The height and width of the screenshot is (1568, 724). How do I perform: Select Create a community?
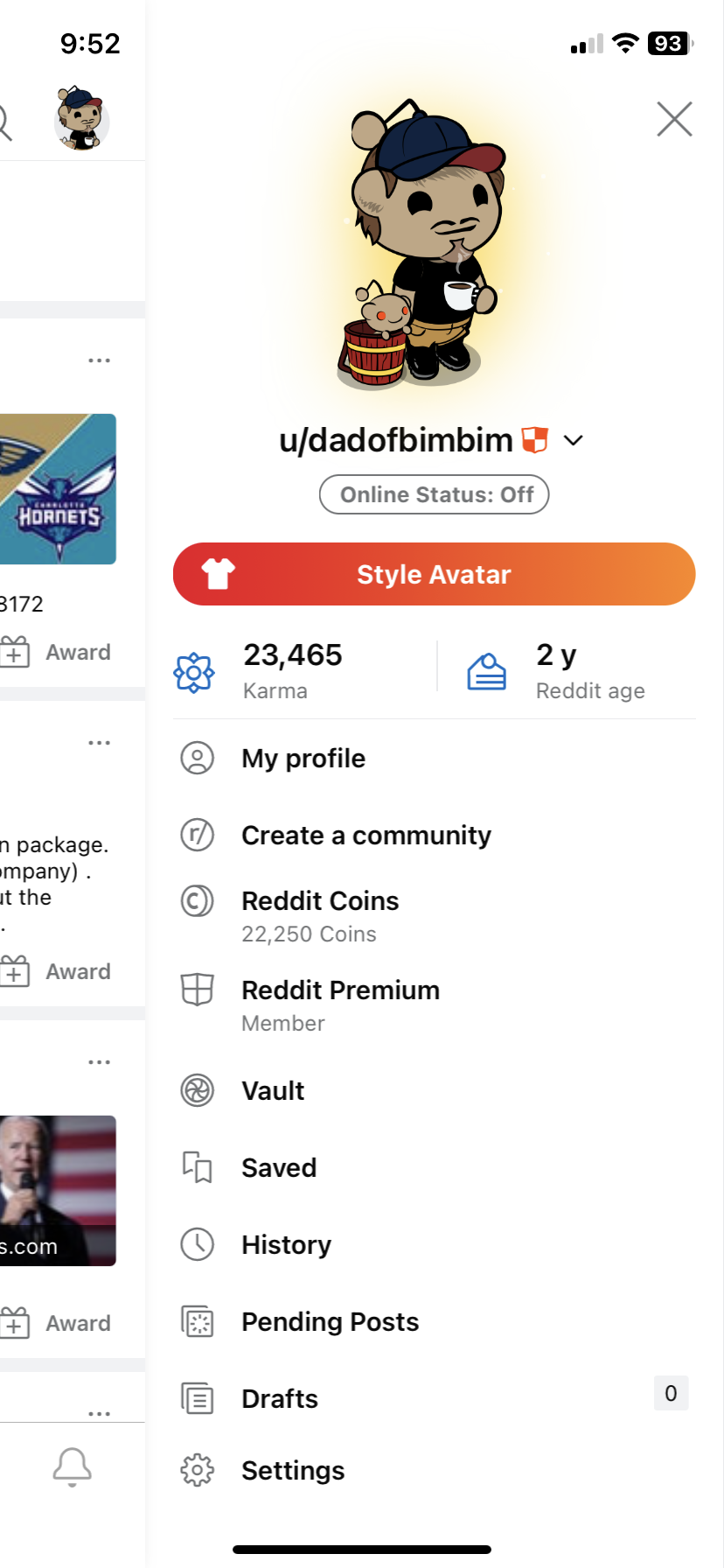pyautogui.click(x=365, y=835)
